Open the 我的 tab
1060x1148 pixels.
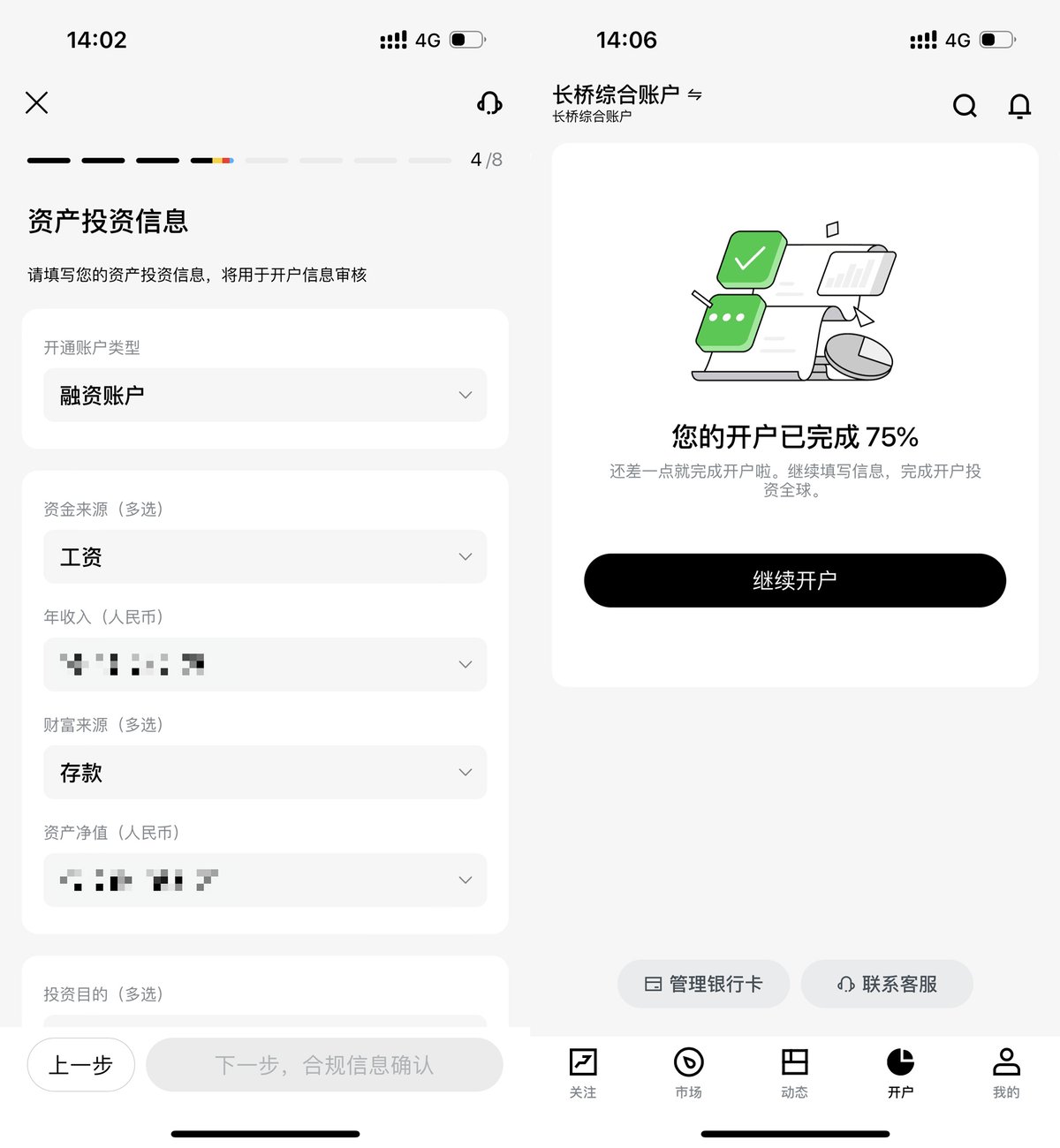pos(1006,1072)
